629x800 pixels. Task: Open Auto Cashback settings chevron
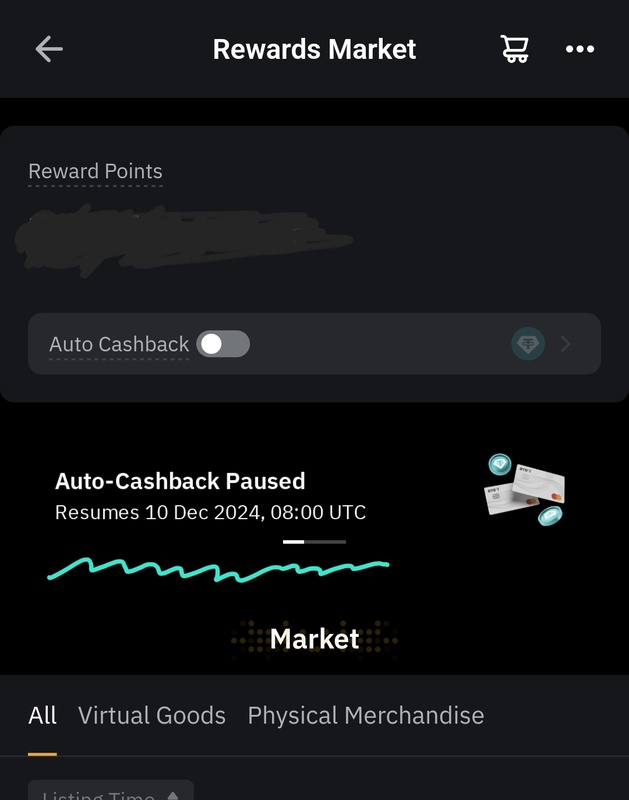click(566, 344)
